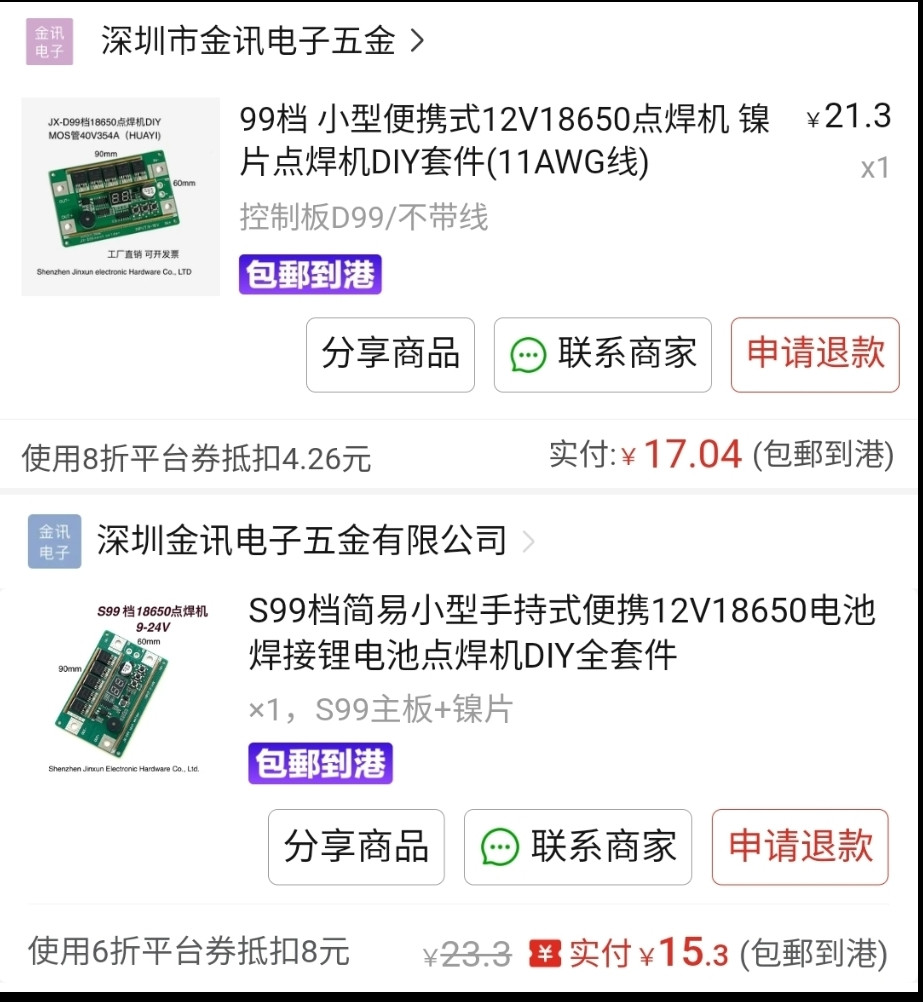The width and height of the screenshot is (923, 1002).
Task: Request a refund for the S99主板+镍片 item
Action: pyautogui.click(x=800, y=846)
